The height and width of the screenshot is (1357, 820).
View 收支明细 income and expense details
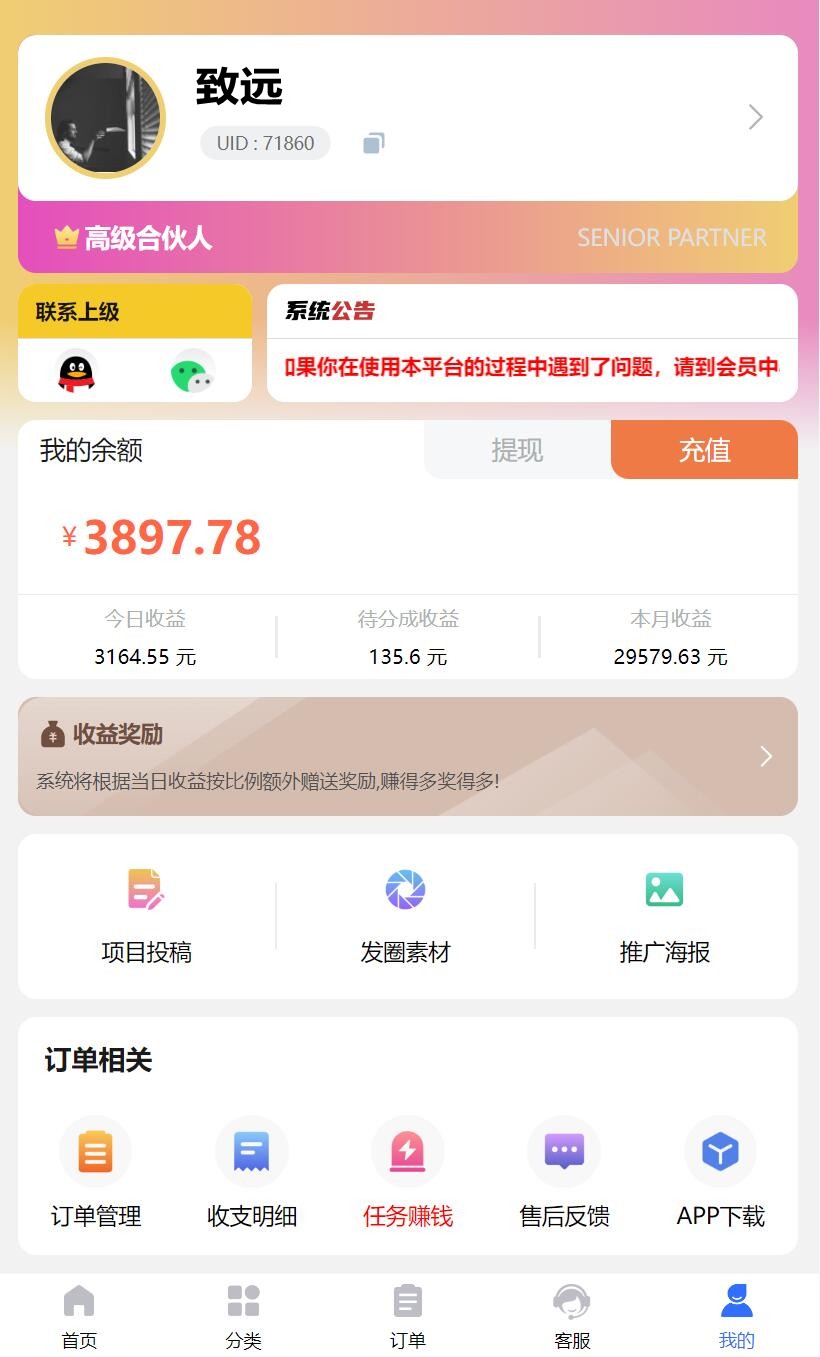(252, 1172)
